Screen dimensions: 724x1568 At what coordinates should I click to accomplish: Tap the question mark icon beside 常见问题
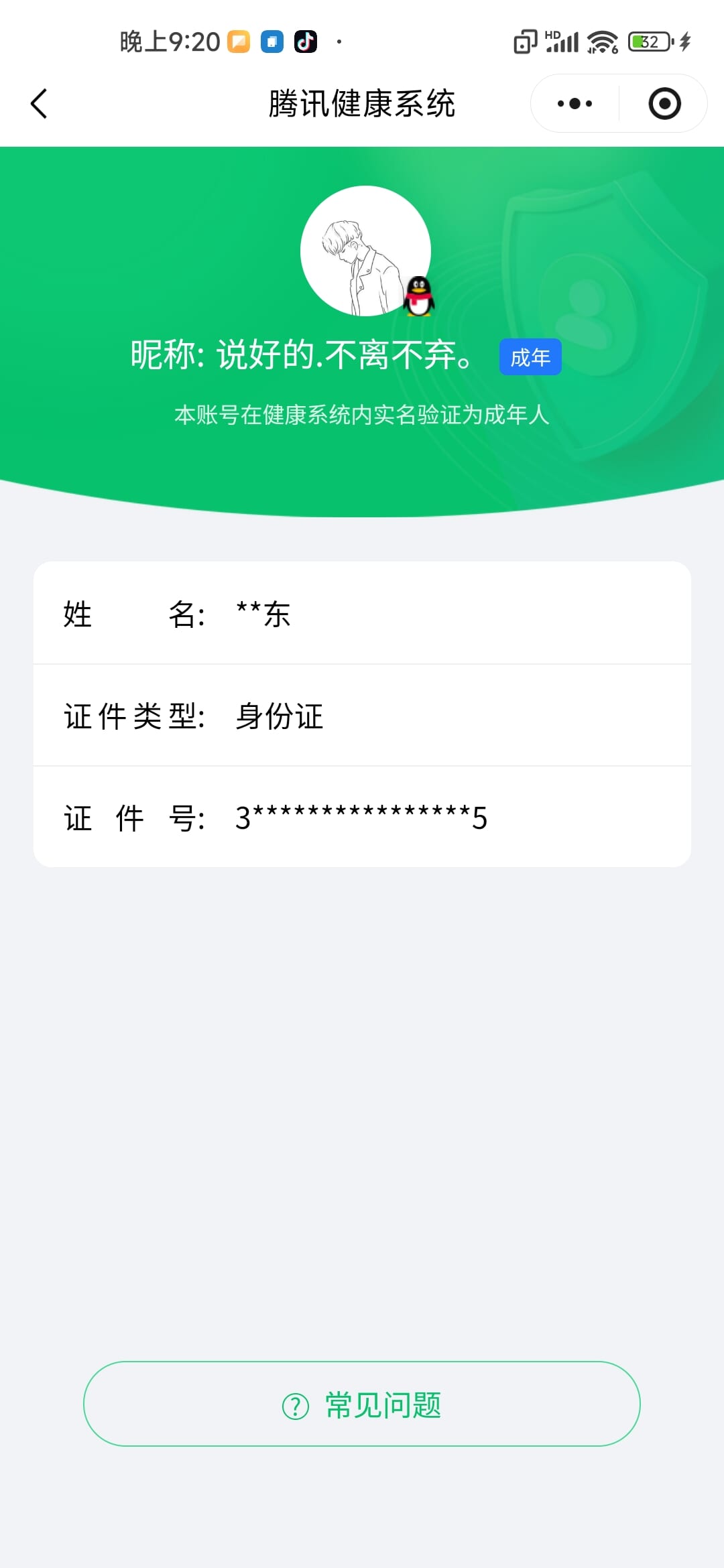tap(295, 1407)
